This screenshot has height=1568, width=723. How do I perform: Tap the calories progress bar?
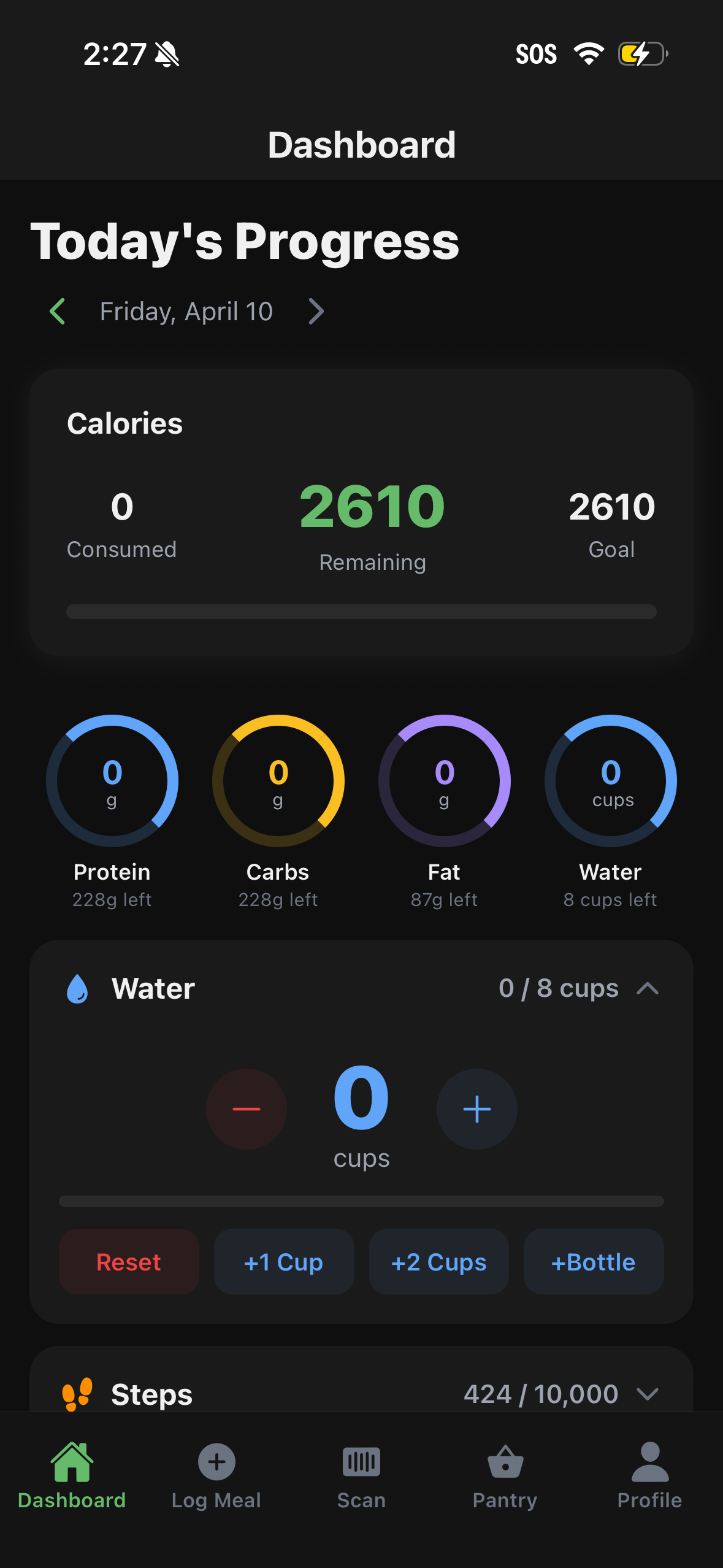[361, 610]
